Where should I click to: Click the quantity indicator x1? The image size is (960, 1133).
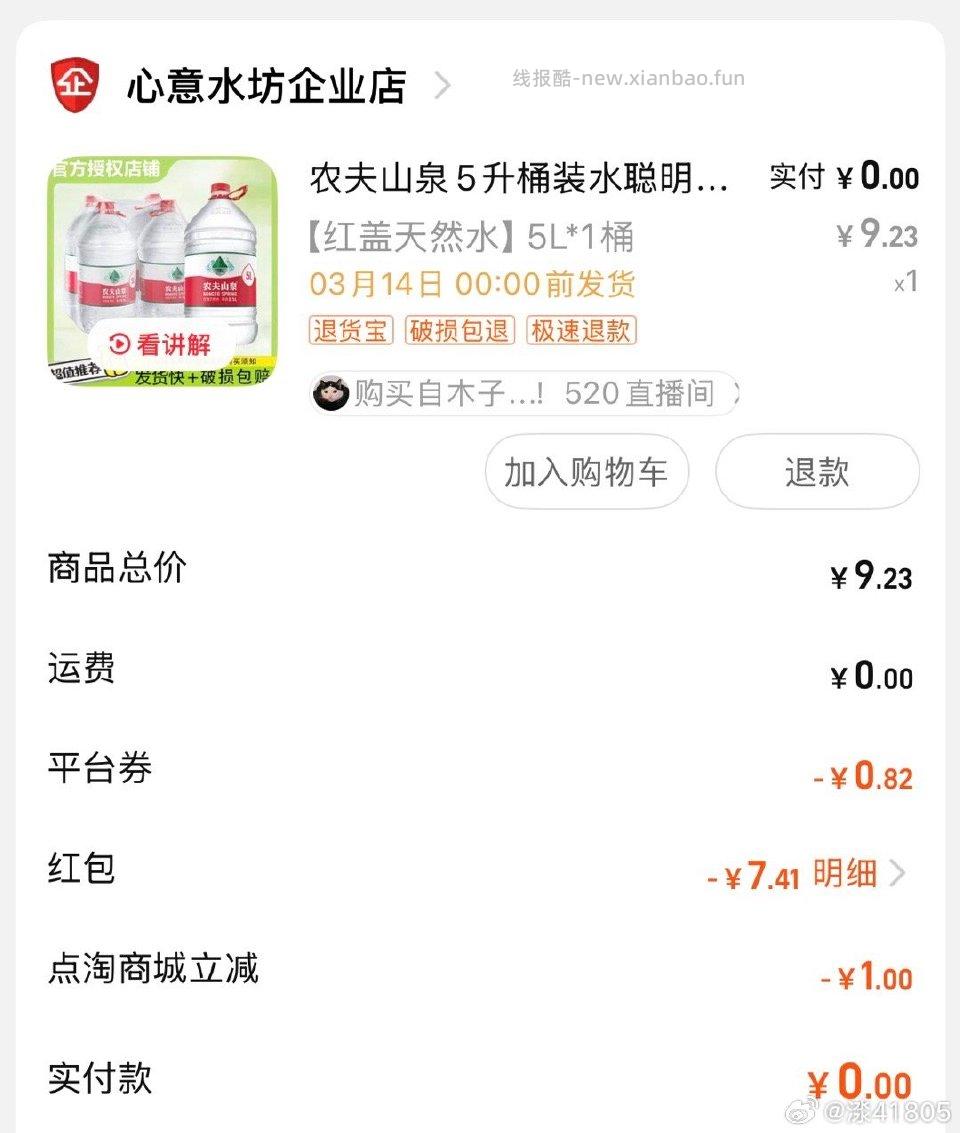click(x=906, y=283)
